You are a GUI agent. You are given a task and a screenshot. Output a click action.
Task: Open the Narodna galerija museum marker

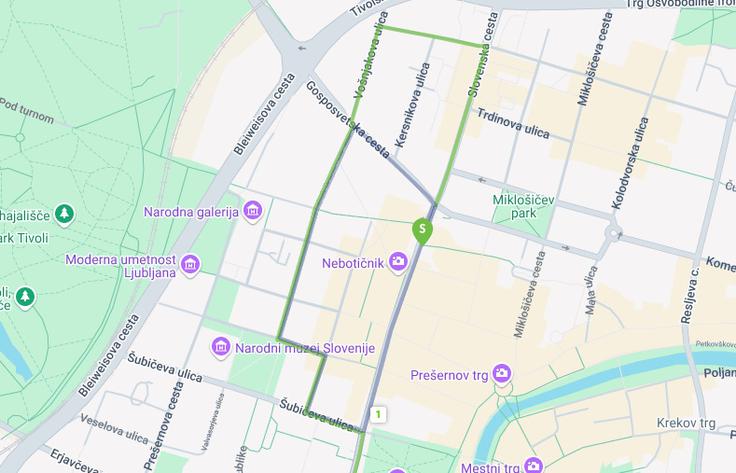click(252, 211)
